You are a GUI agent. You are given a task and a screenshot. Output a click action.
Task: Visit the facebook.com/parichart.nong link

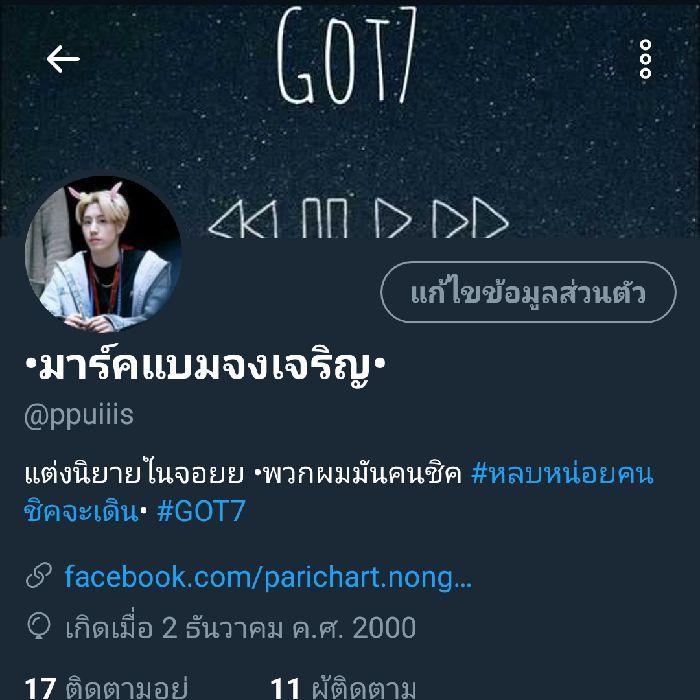(267, 577)
